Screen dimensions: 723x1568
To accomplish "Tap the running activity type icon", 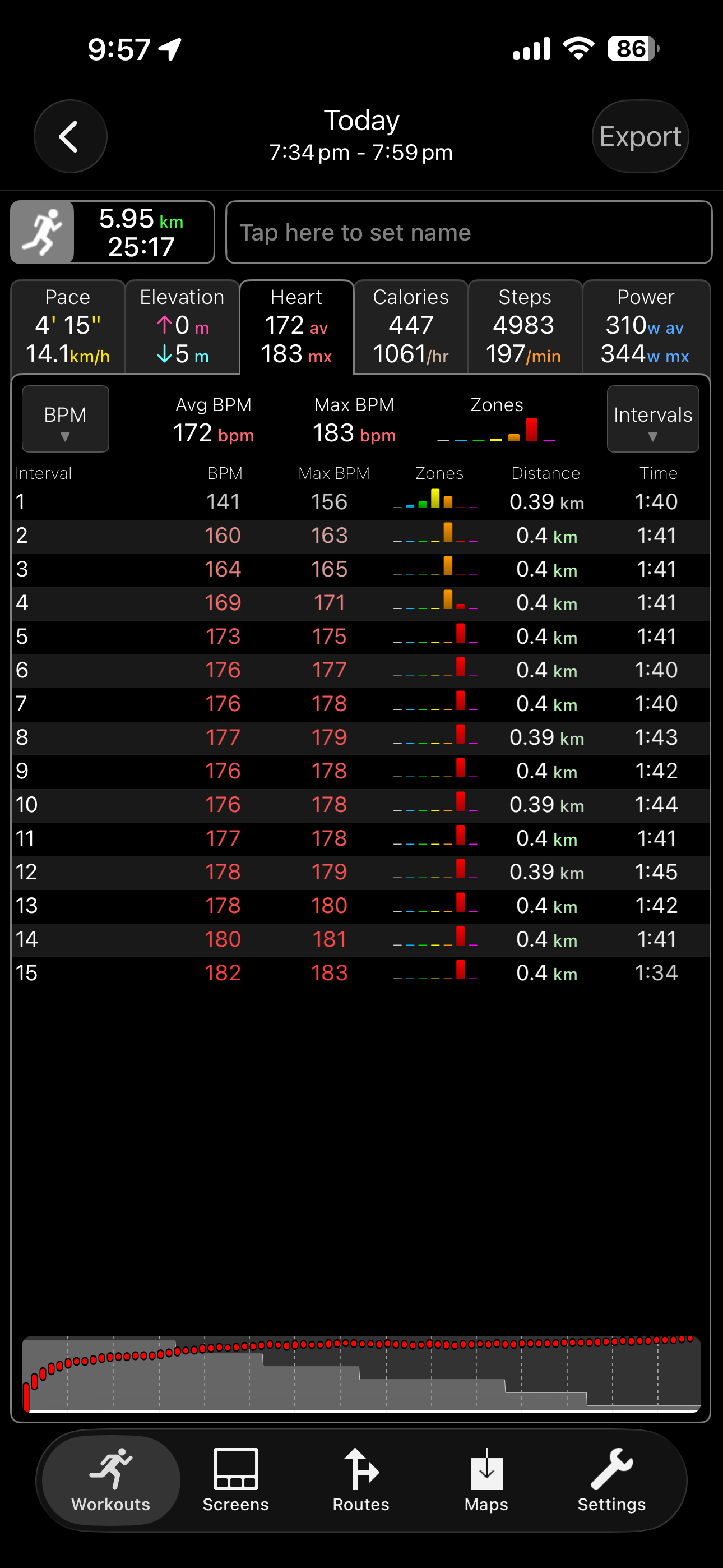I will pyautogui.click(x=42, y=233).
